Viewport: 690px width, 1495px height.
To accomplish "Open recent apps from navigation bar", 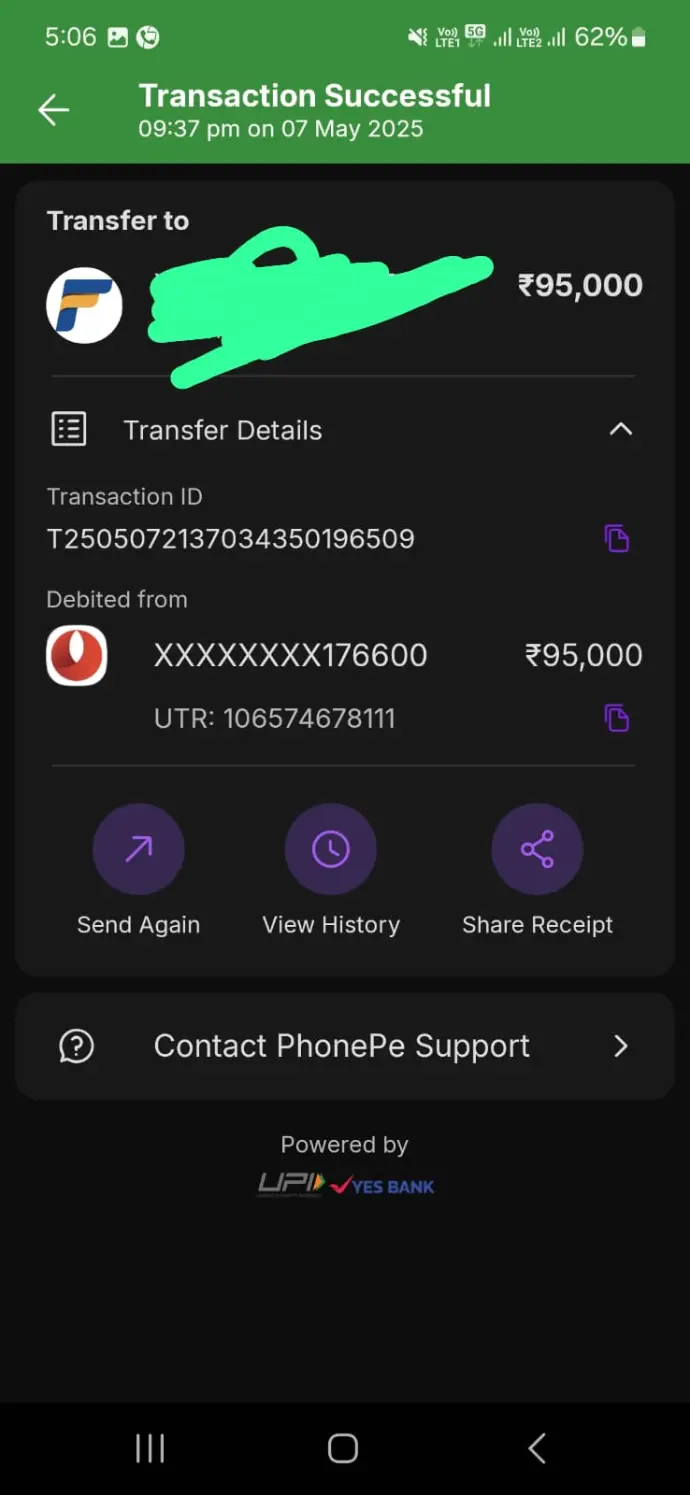I will click(150, 1448).
